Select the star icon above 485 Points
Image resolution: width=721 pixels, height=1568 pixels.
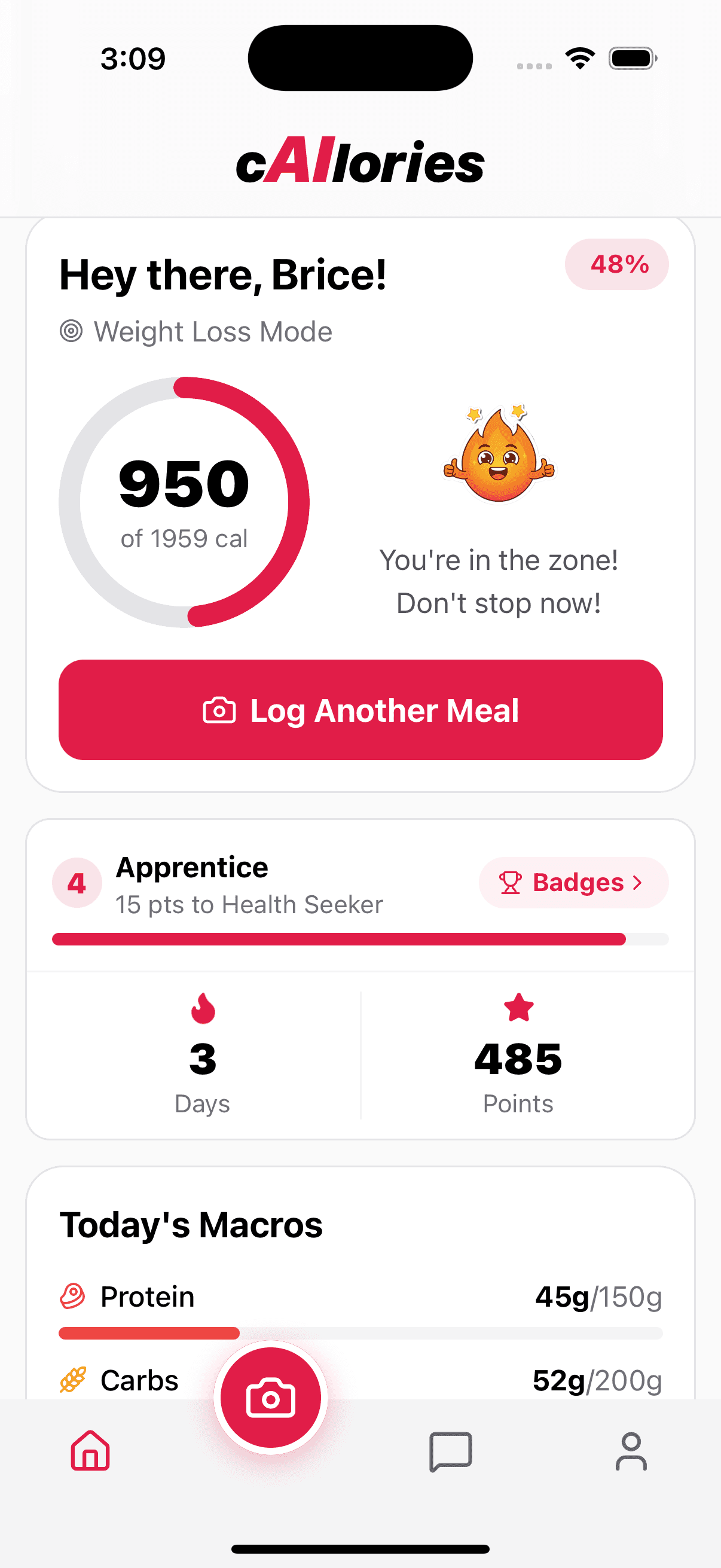coord(518,1008)
